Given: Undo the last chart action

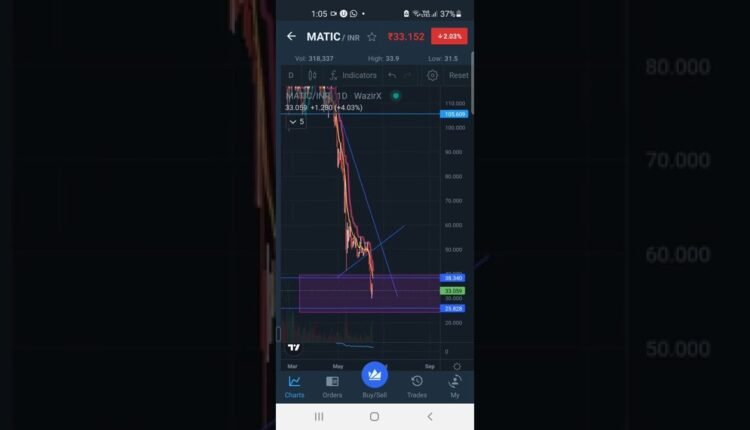Looking at the screenshot, I should pyautogui.click(x=392, y=75).
